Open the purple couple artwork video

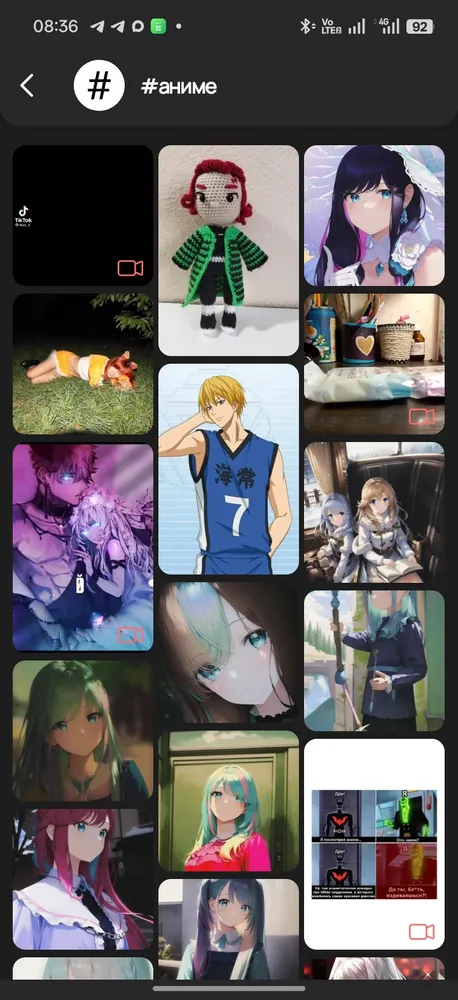coord(83,548)
